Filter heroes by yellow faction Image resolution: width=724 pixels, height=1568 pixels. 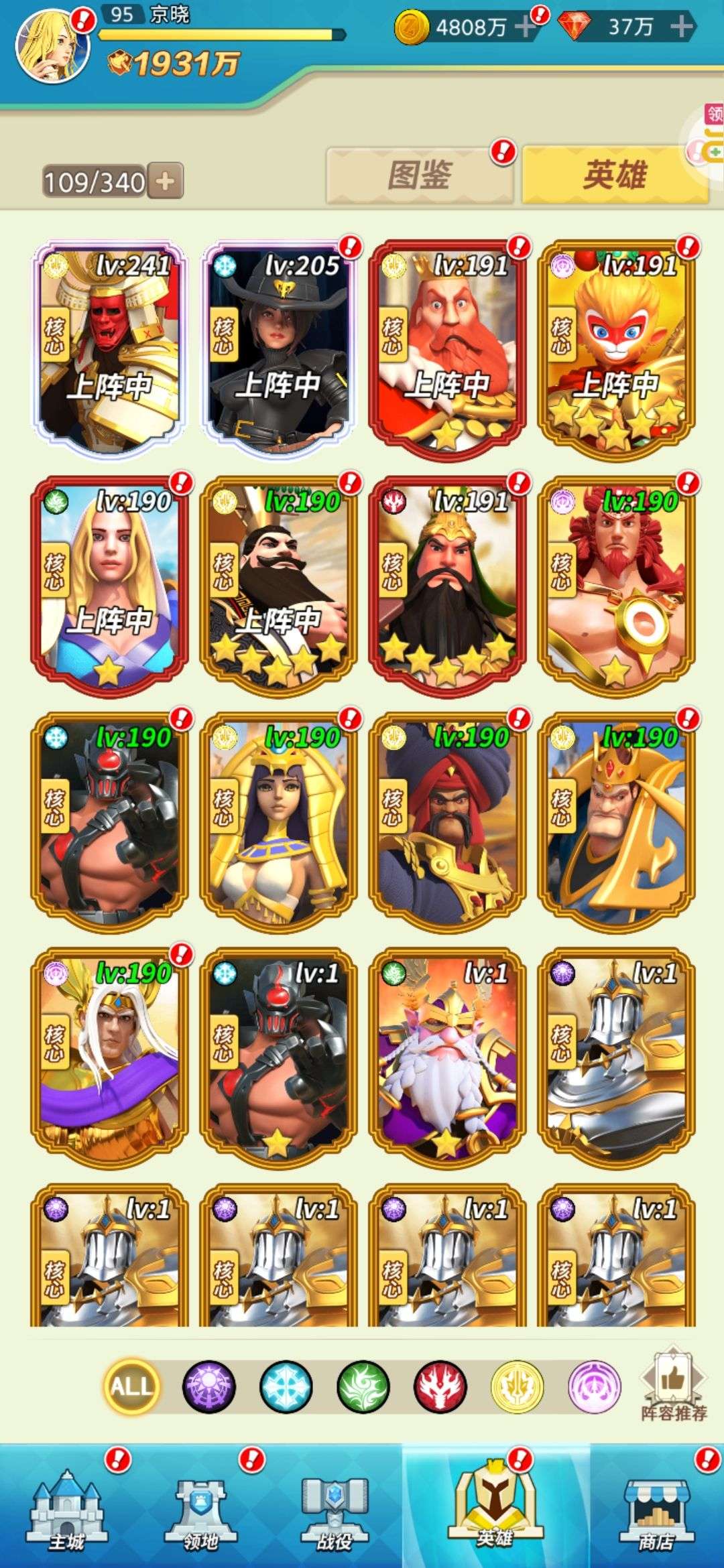[517, 1386]
